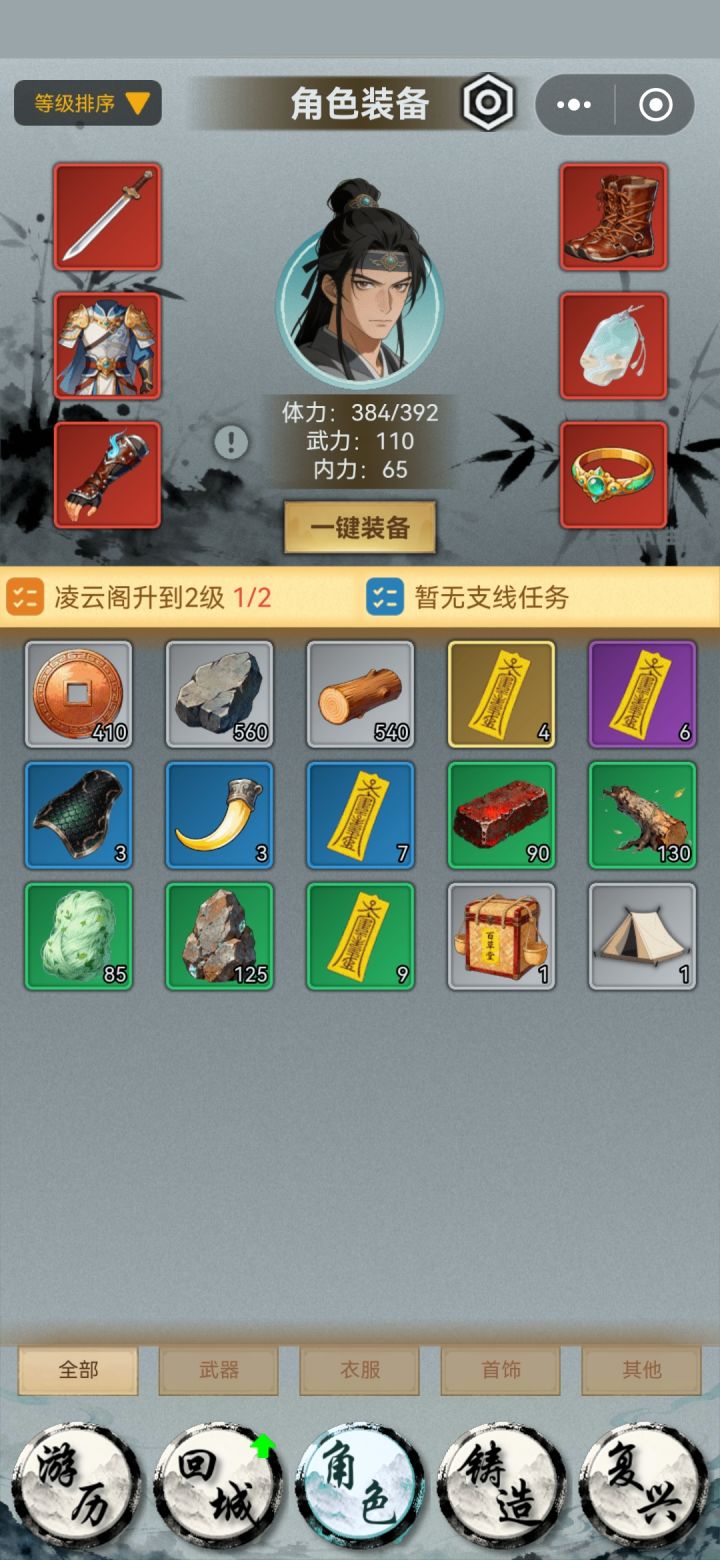Click the circular target icon top right
The height and width of the screenshot is (1560, 720).
click(x=655, y=103)
